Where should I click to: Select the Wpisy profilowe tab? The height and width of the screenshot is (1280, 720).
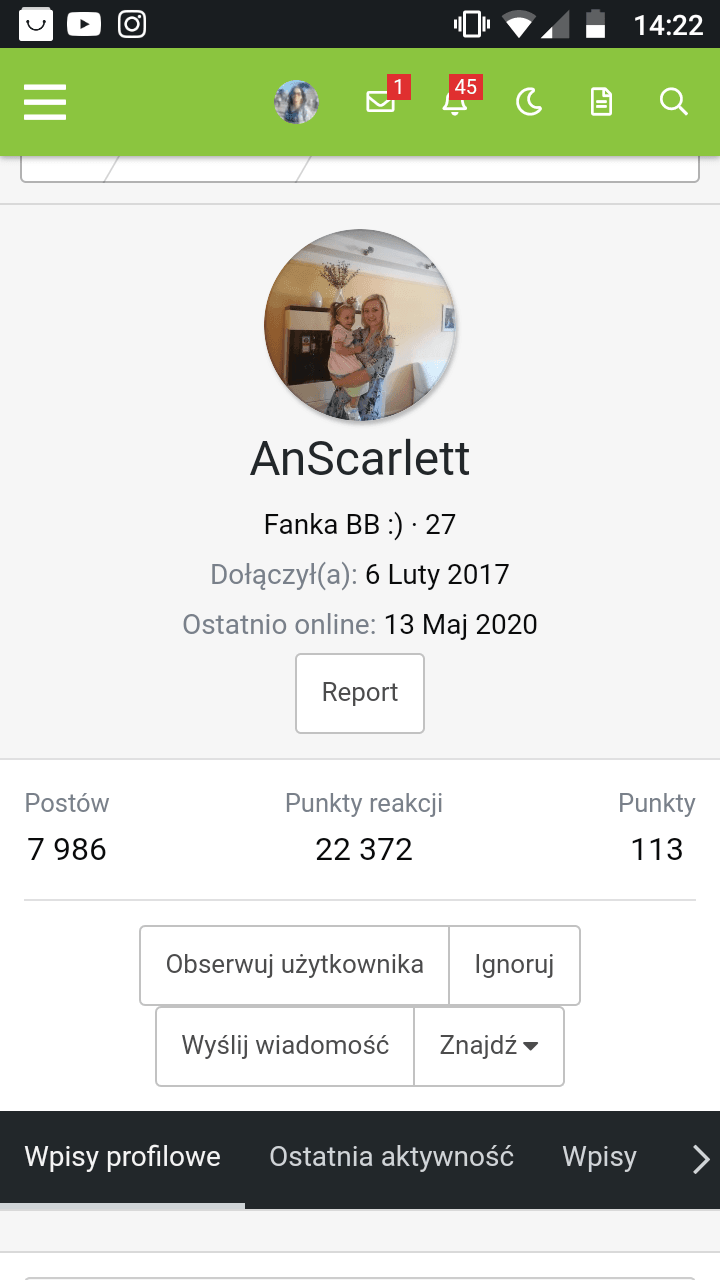point(122,1158)
